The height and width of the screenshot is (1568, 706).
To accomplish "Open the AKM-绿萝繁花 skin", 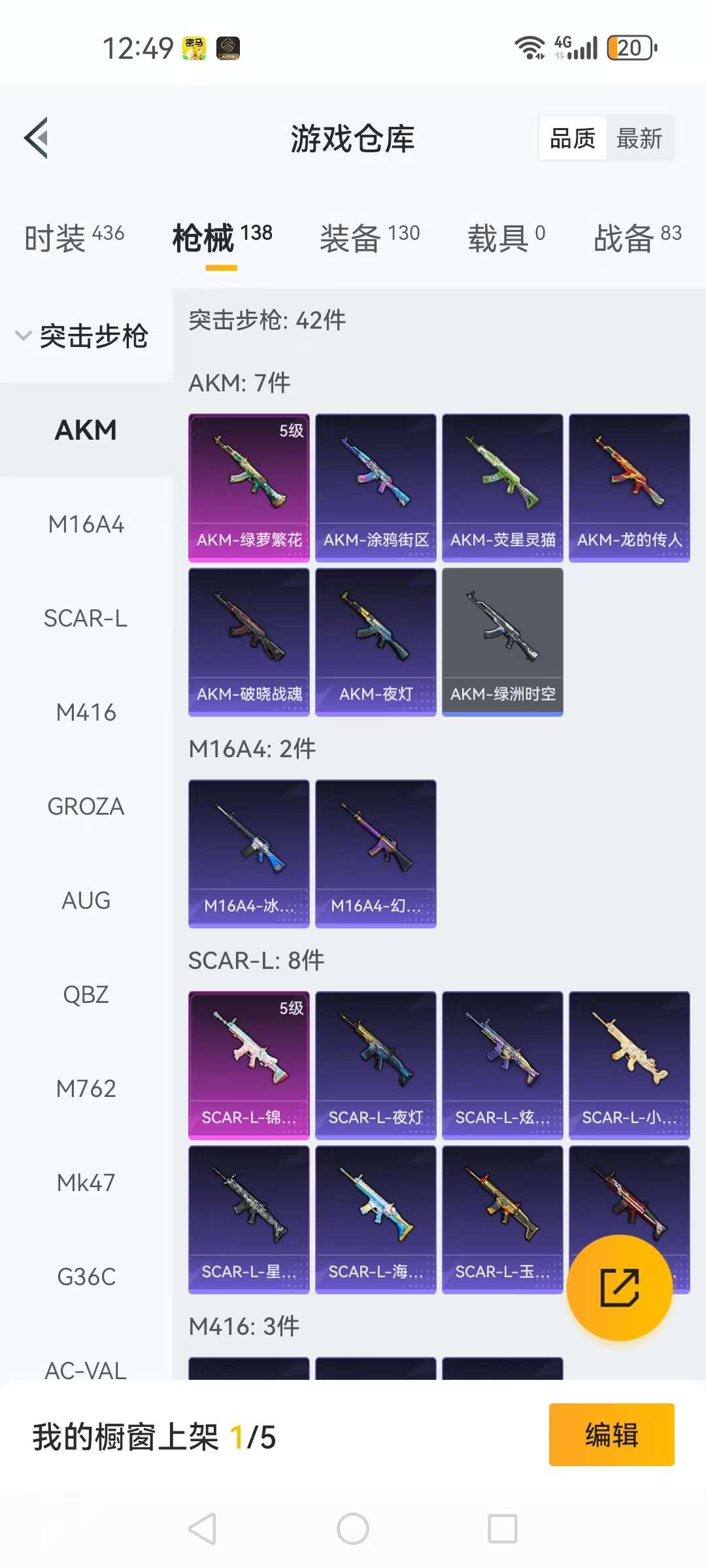I will pyautogui.click(x=249, y=487).
